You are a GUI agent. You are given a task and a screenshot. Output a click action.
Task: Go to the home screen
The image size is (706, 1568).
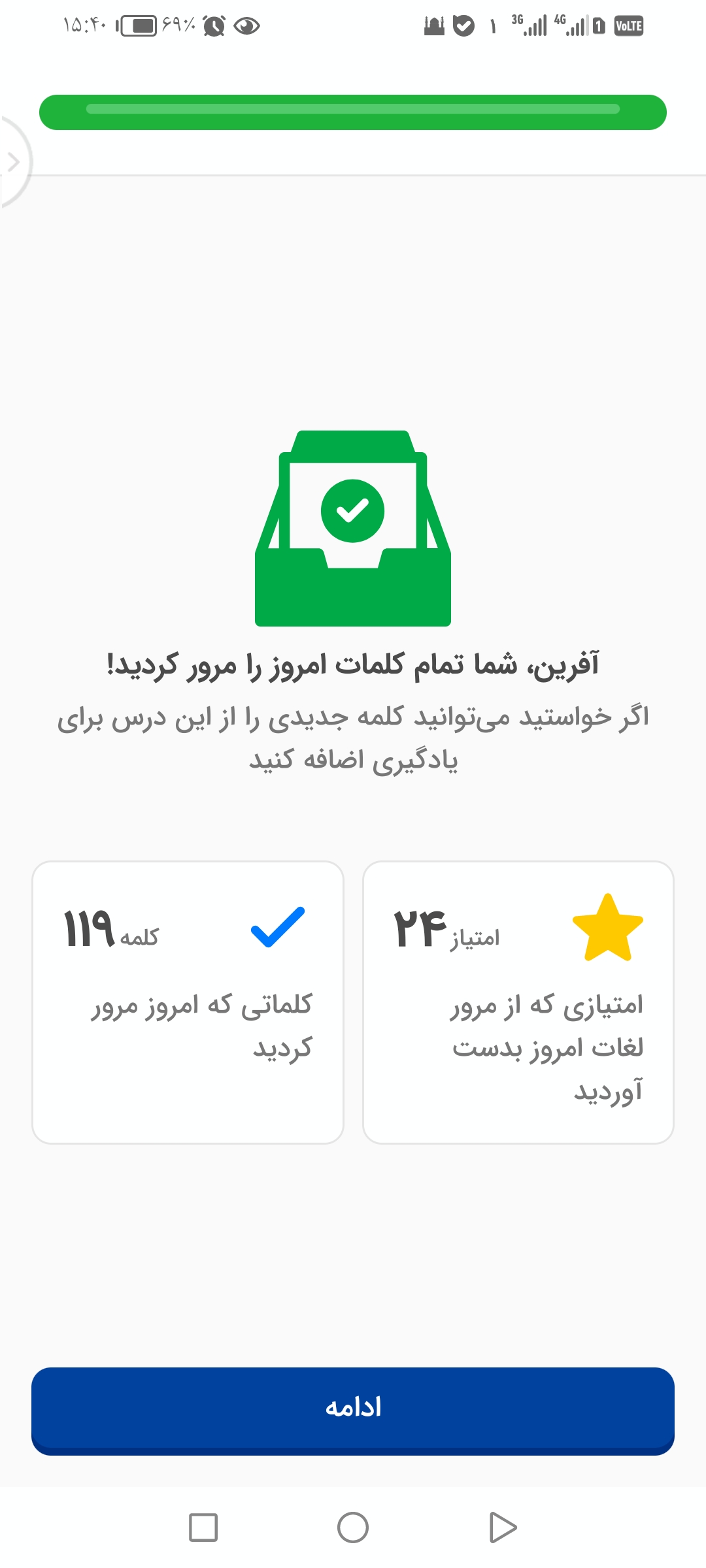[x=353, y=1527]
